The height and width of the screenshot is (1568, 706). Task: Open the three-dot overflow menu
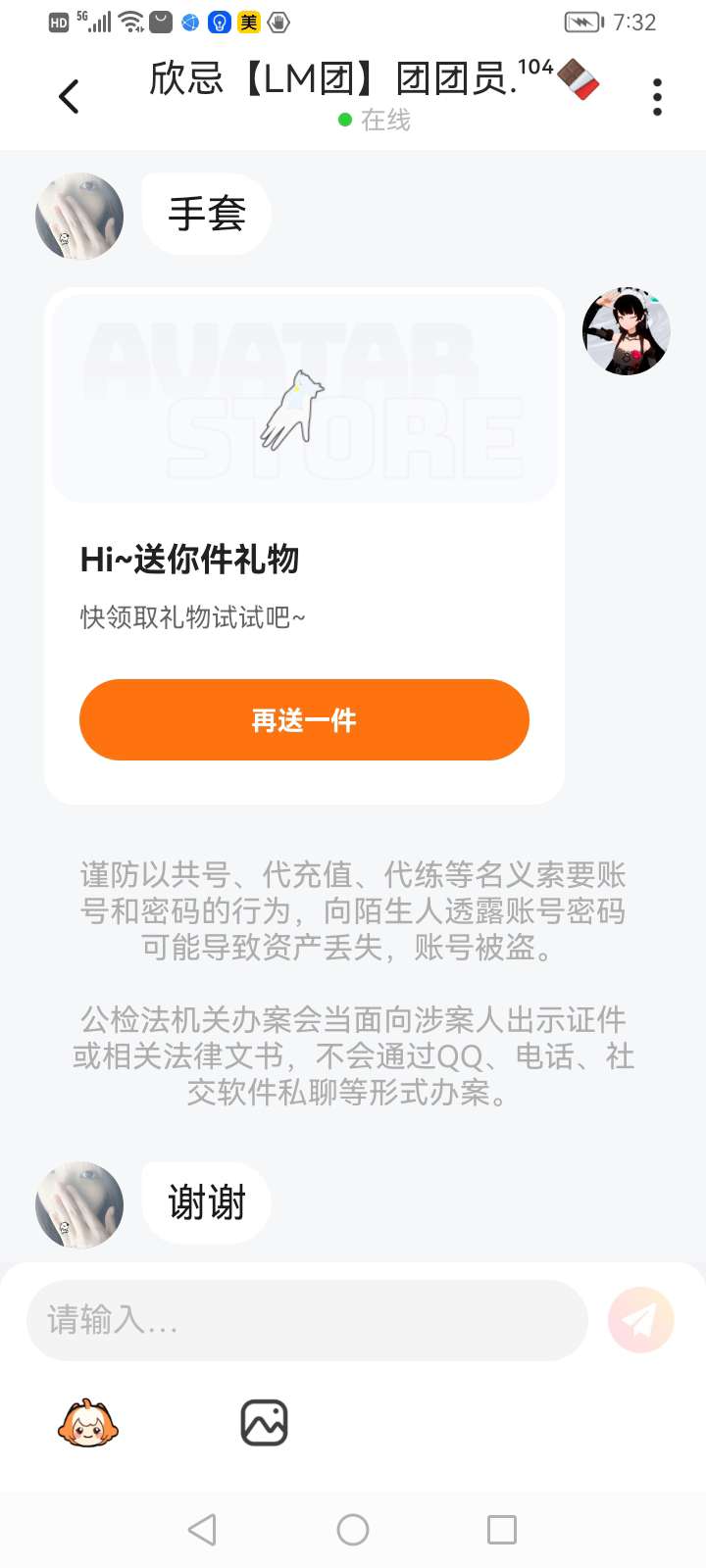point(657,96)
